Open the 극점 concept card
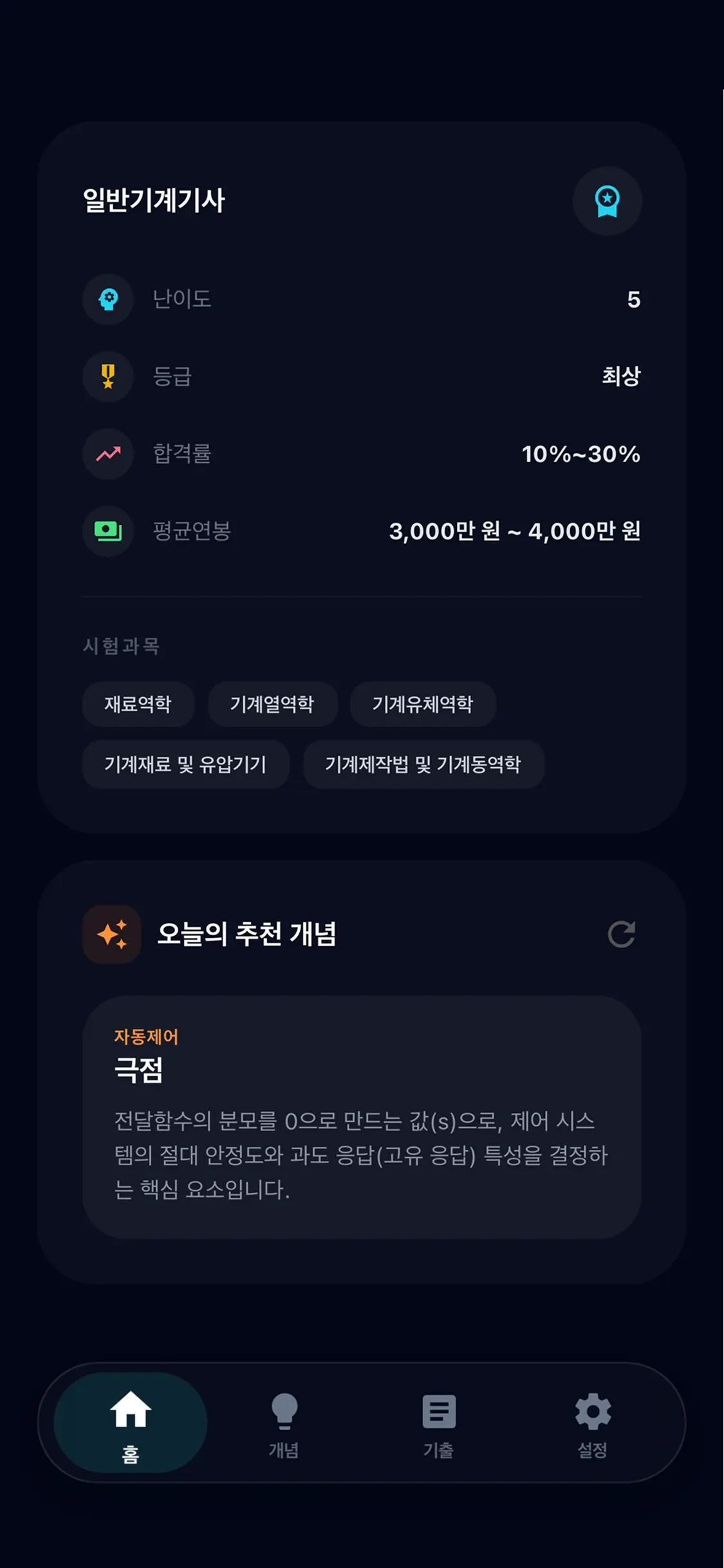 click(362, 1117)
